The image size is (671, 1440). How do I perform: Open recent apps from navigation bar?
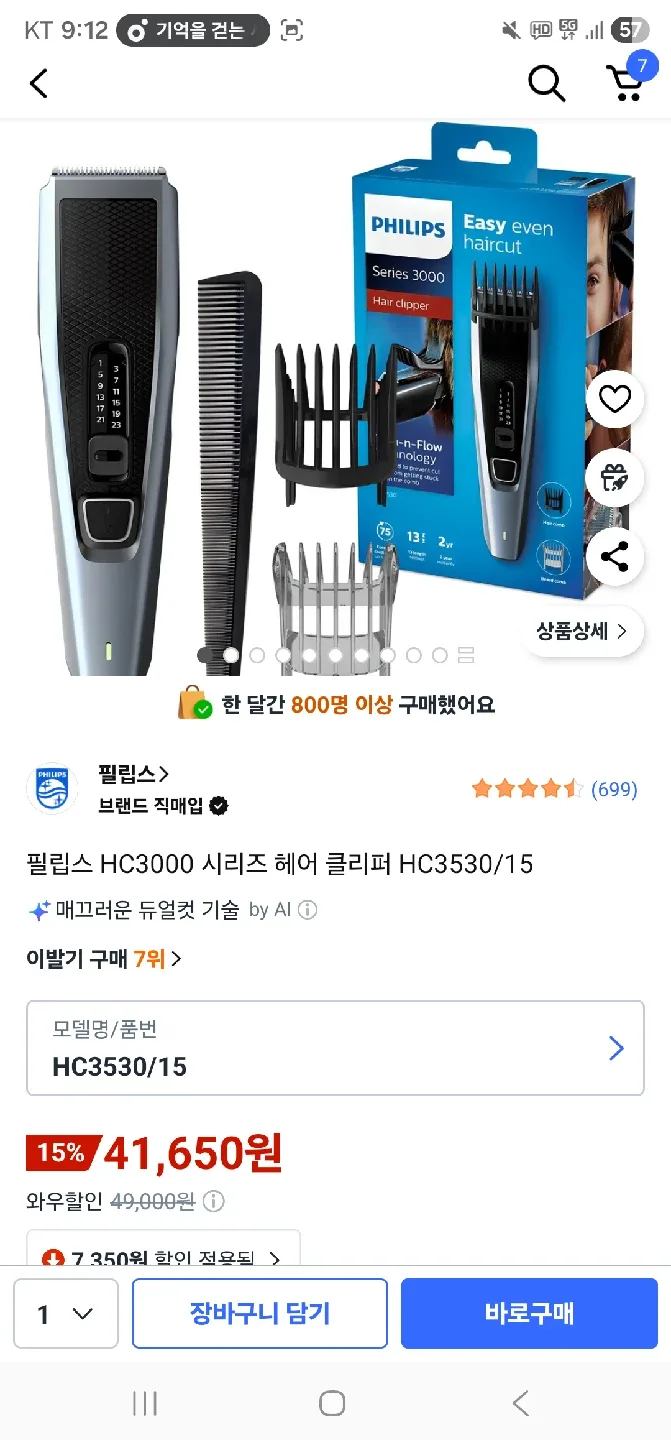[145, 1403]
